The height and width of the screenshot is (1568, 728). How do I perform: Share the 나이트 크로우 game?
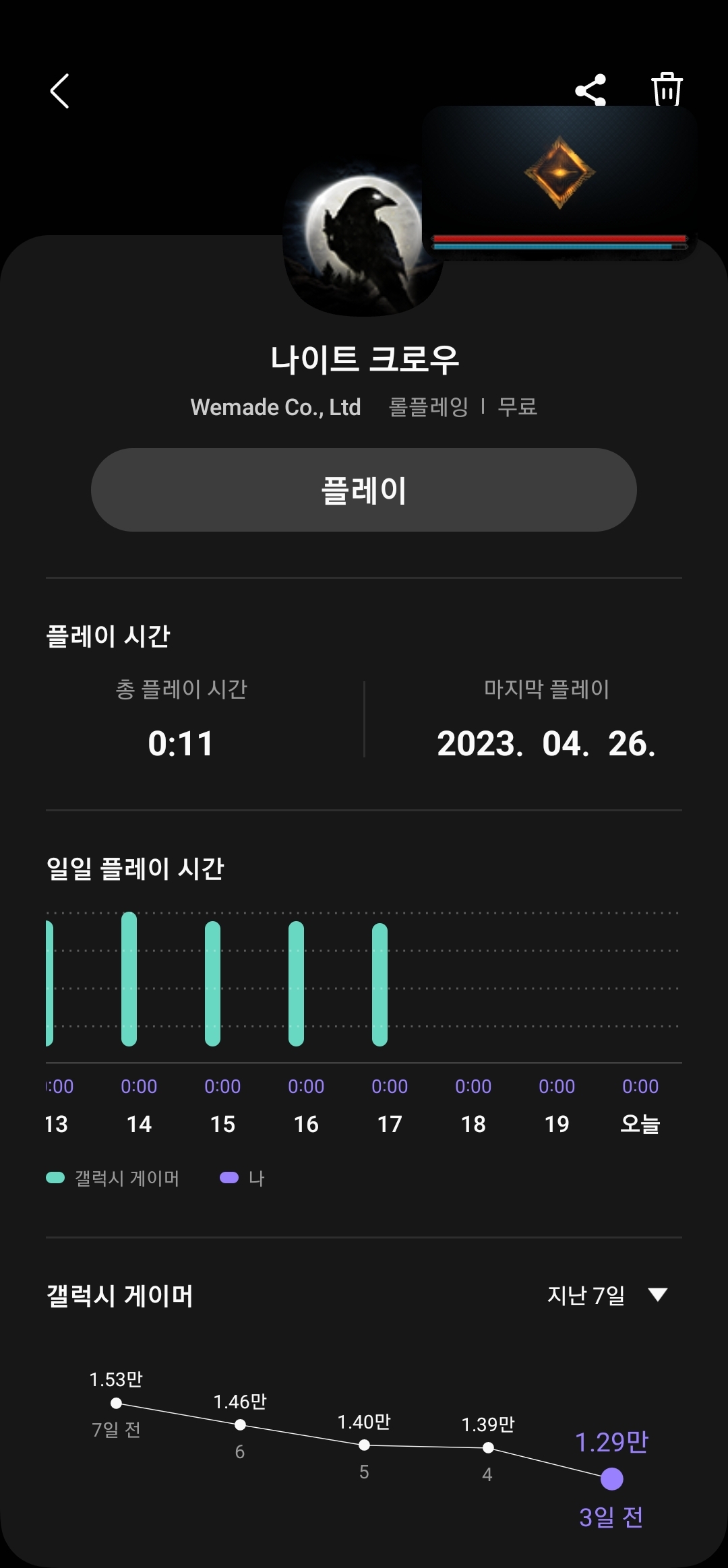click(590, 89)
